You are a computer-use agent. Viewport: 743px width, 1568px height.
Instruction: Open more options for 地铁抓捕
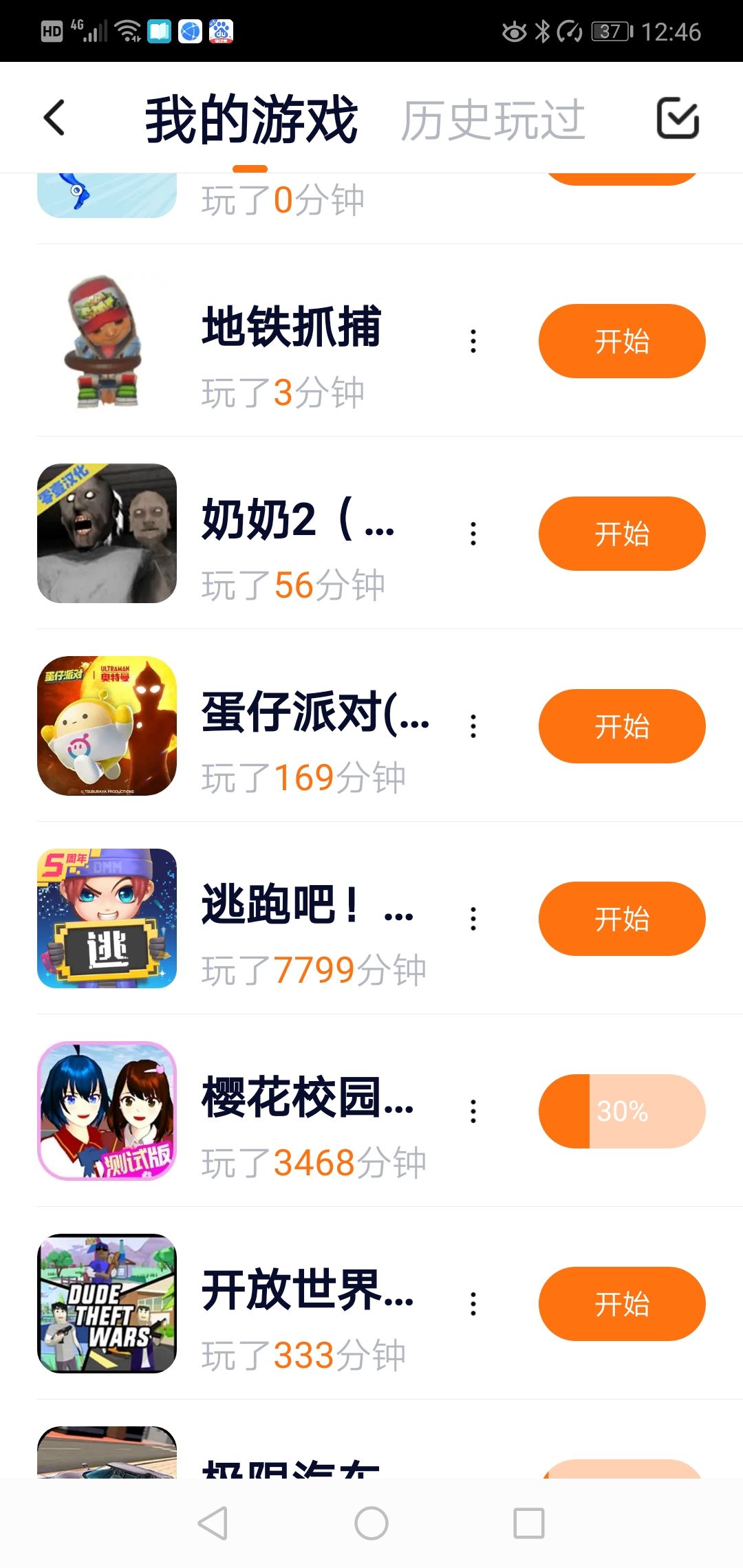click(473, 341)
